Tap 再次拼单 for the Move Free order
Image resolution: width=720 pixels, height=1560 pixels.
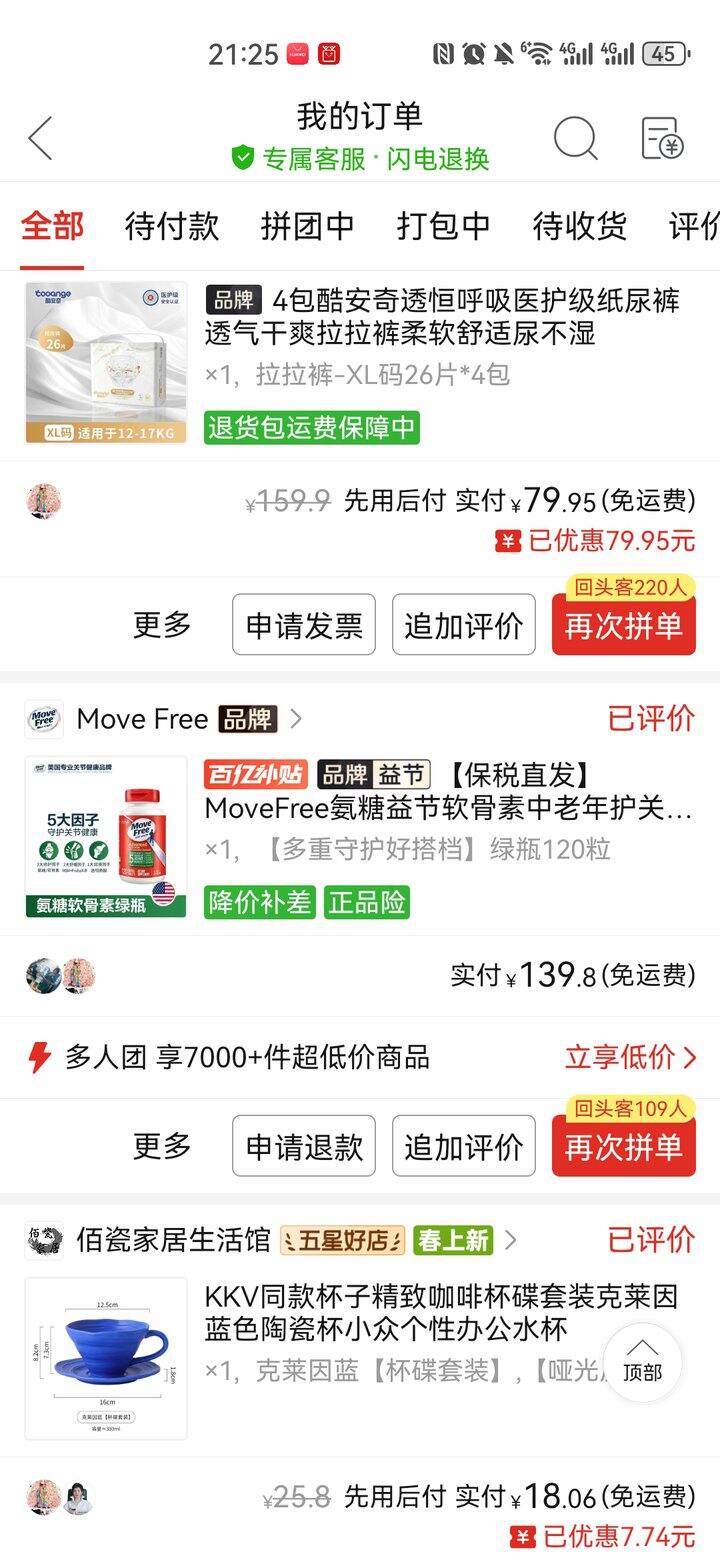623,1147
